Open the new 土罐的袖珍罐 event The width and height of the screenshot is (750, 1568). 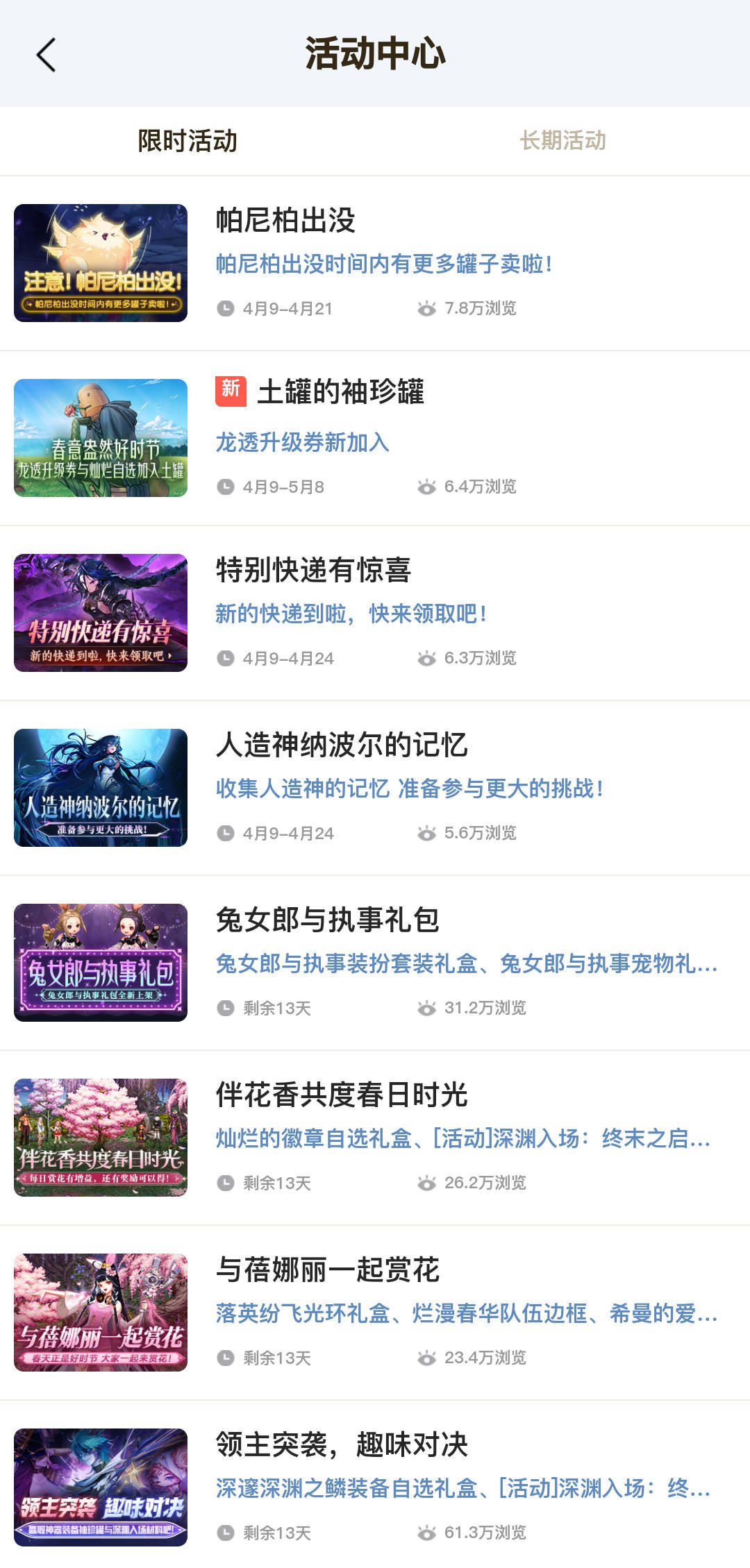pyautogui.click(x=375, y=438)
